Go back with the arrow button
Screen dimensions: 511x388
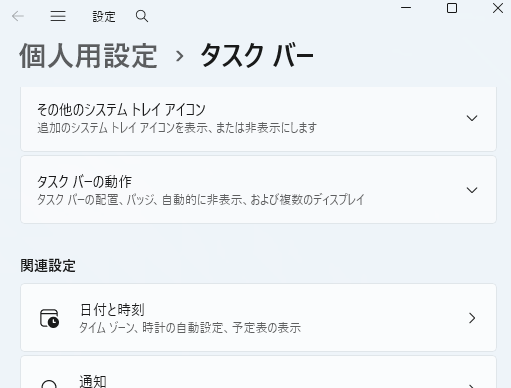coord(18,16)
